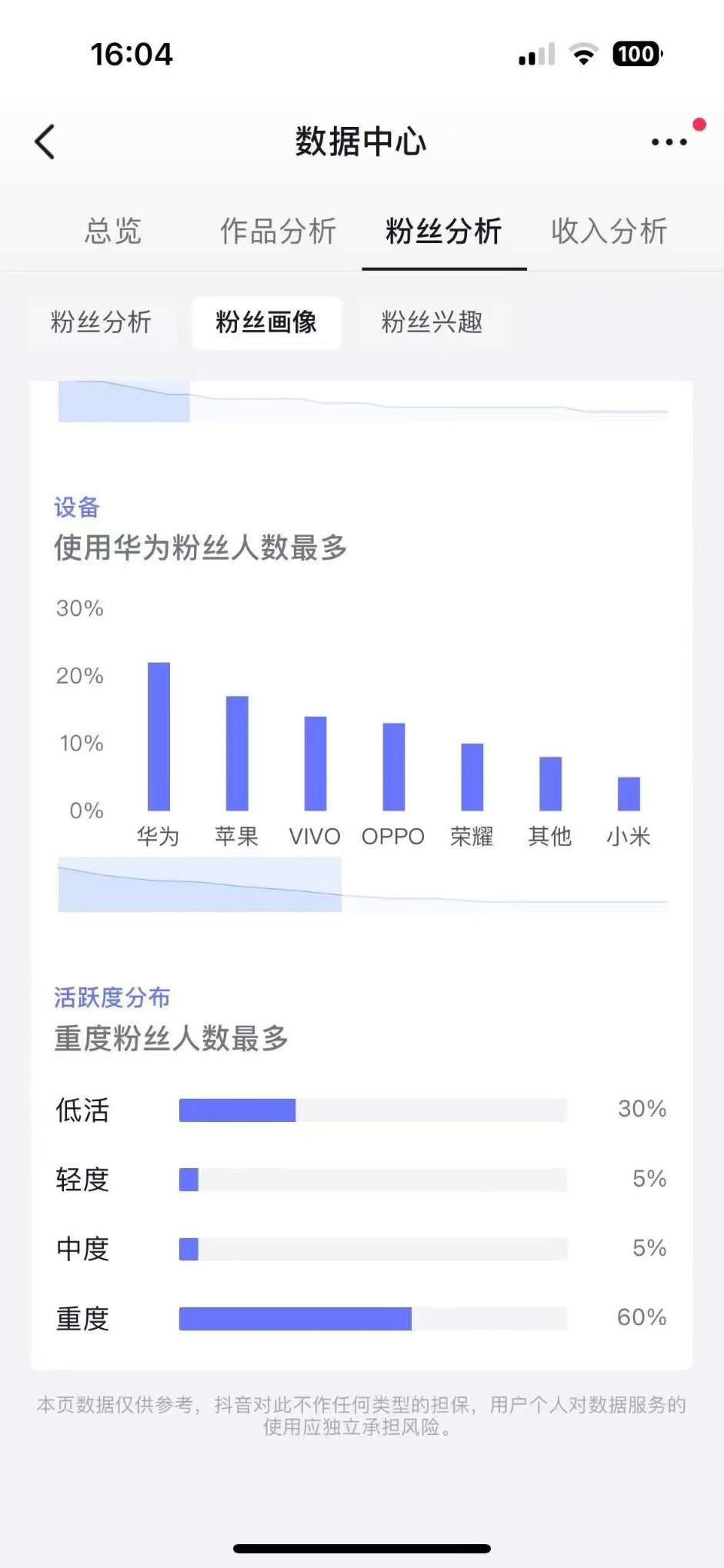Select the 粉丝分析 sub-tab chip
The height and width of the screenshot is (1568, 724).
point(101,322)
